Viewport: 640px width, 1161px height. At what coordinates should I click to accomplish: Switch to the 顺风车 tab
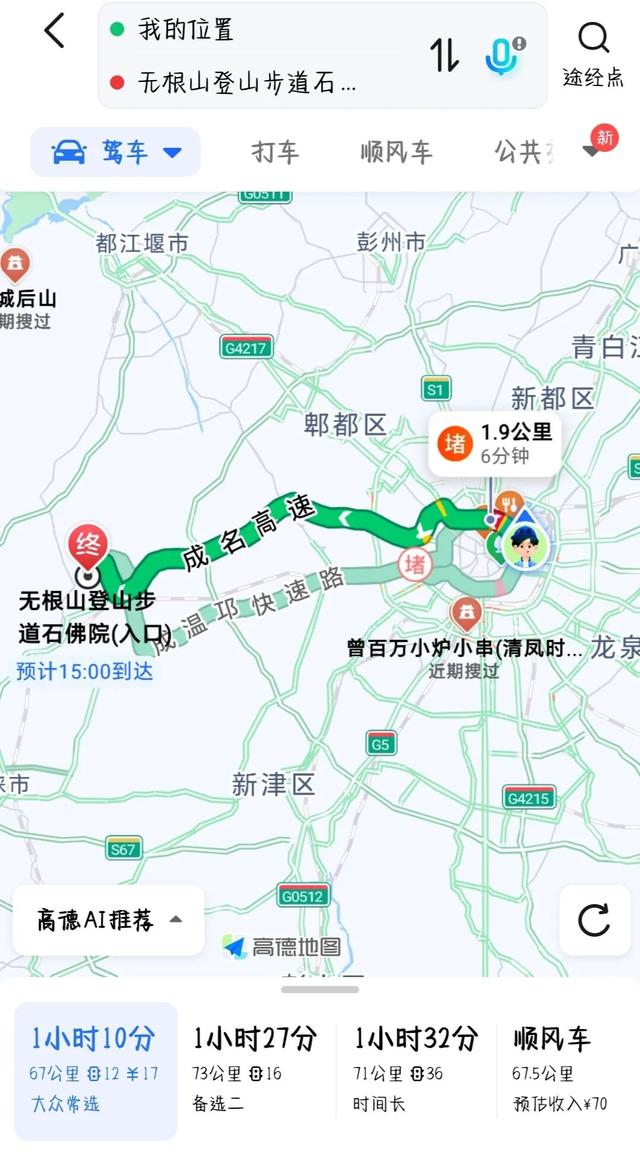(x=396, y=152)
